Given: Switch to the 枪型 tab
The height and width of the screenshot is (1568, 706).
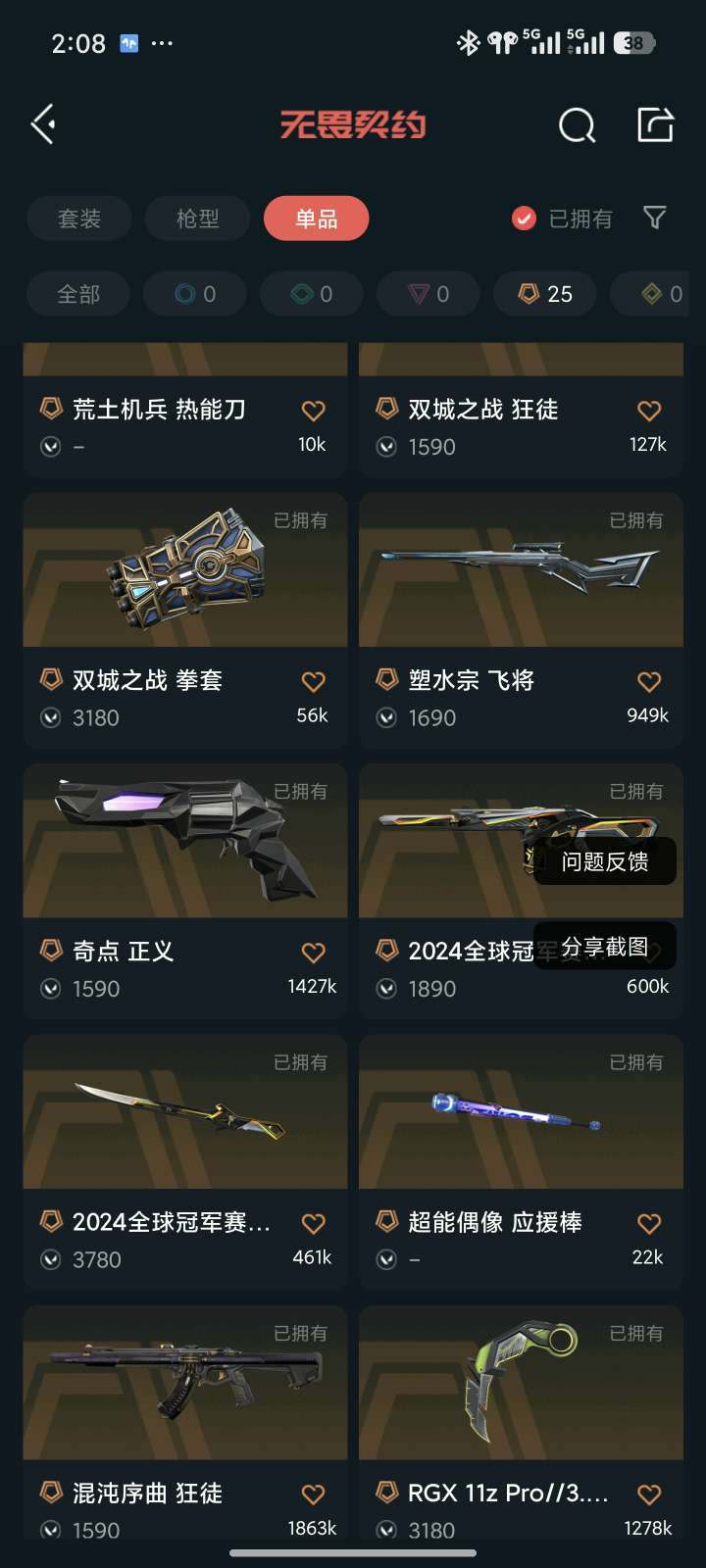Looking at the screenshot, I should tap(197, 219).
